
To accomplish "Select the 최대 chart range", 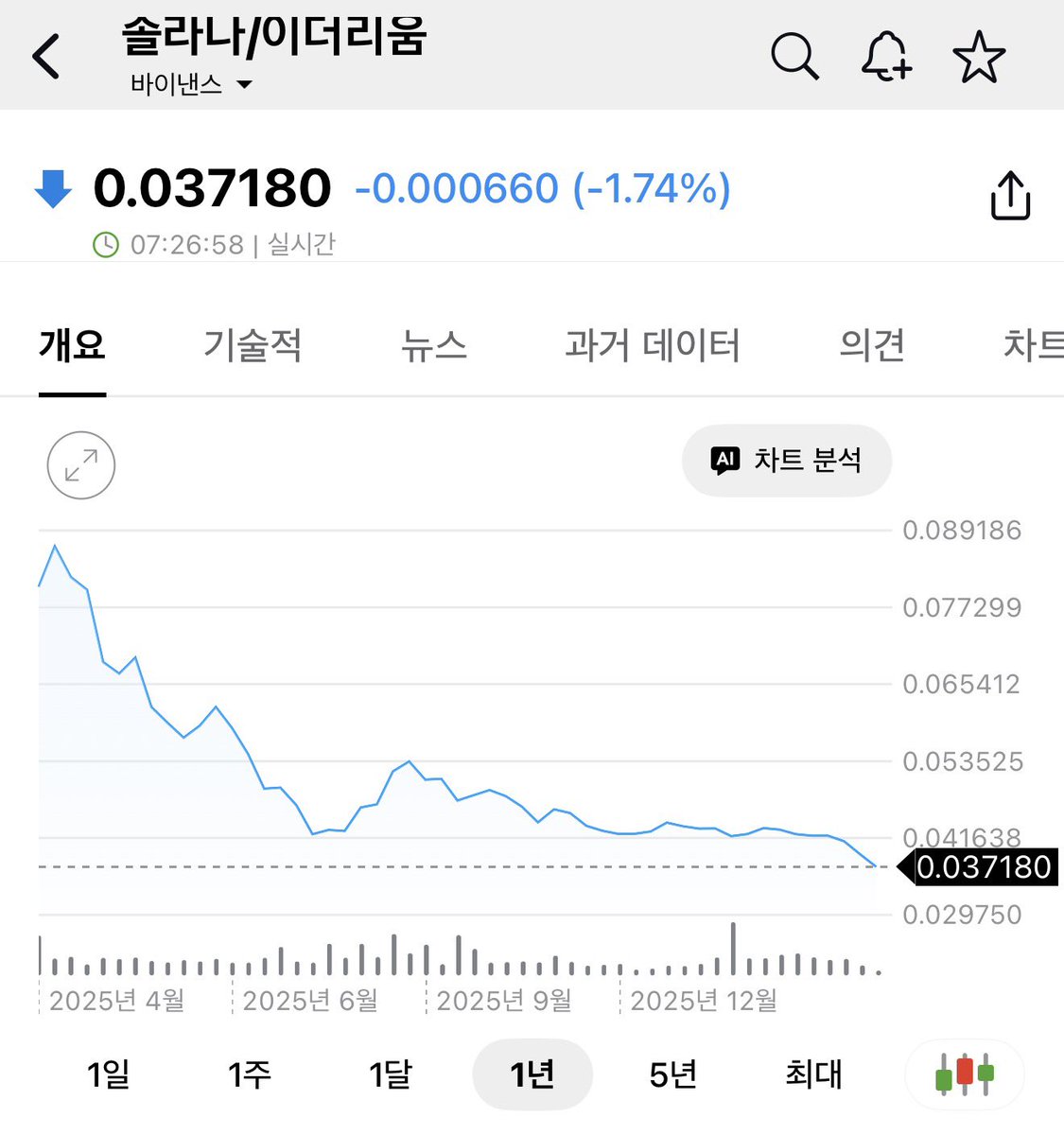I will click(x=813, y=1074).
